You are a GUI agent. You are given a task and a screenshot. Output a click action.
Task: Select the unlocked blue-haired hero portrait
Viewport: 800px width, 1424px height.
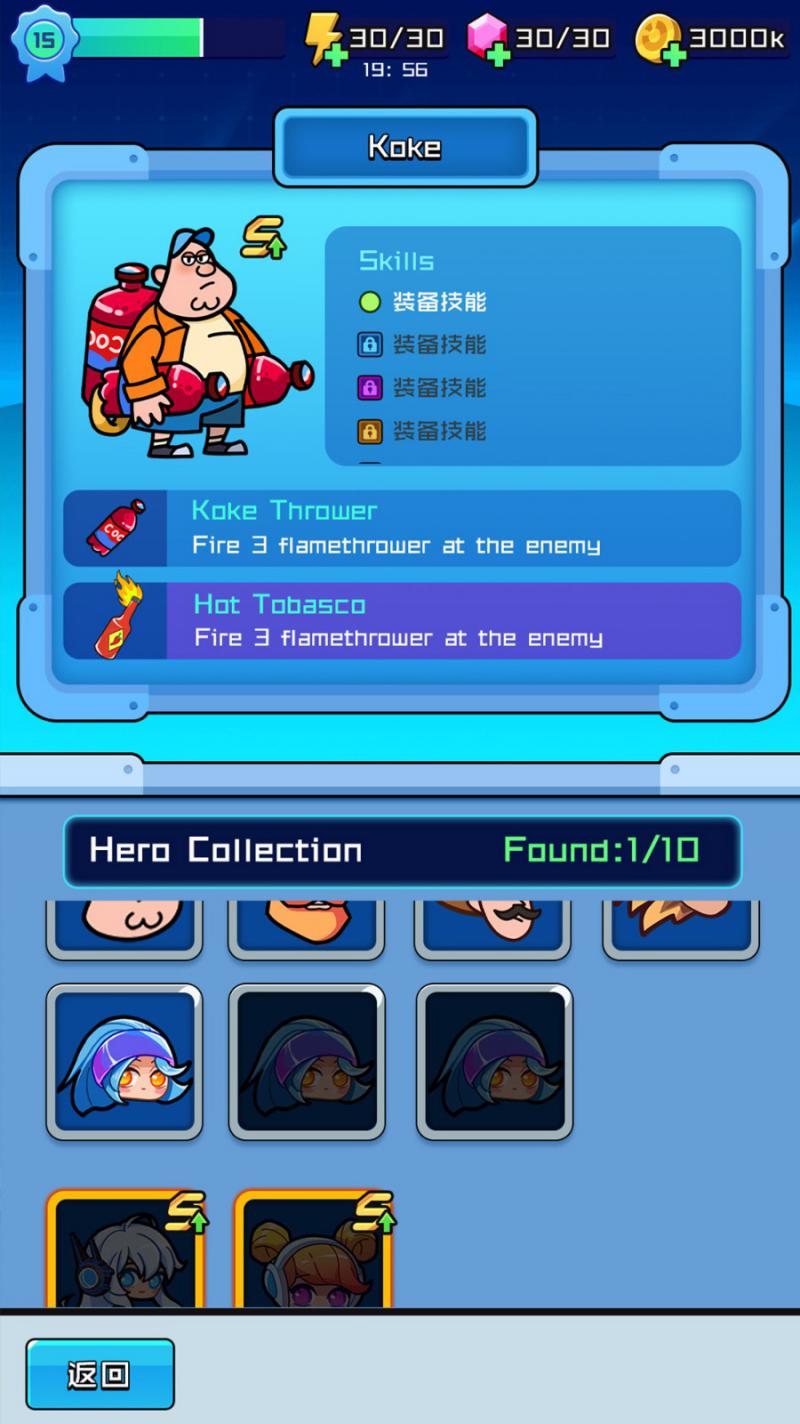(124, 1062)
